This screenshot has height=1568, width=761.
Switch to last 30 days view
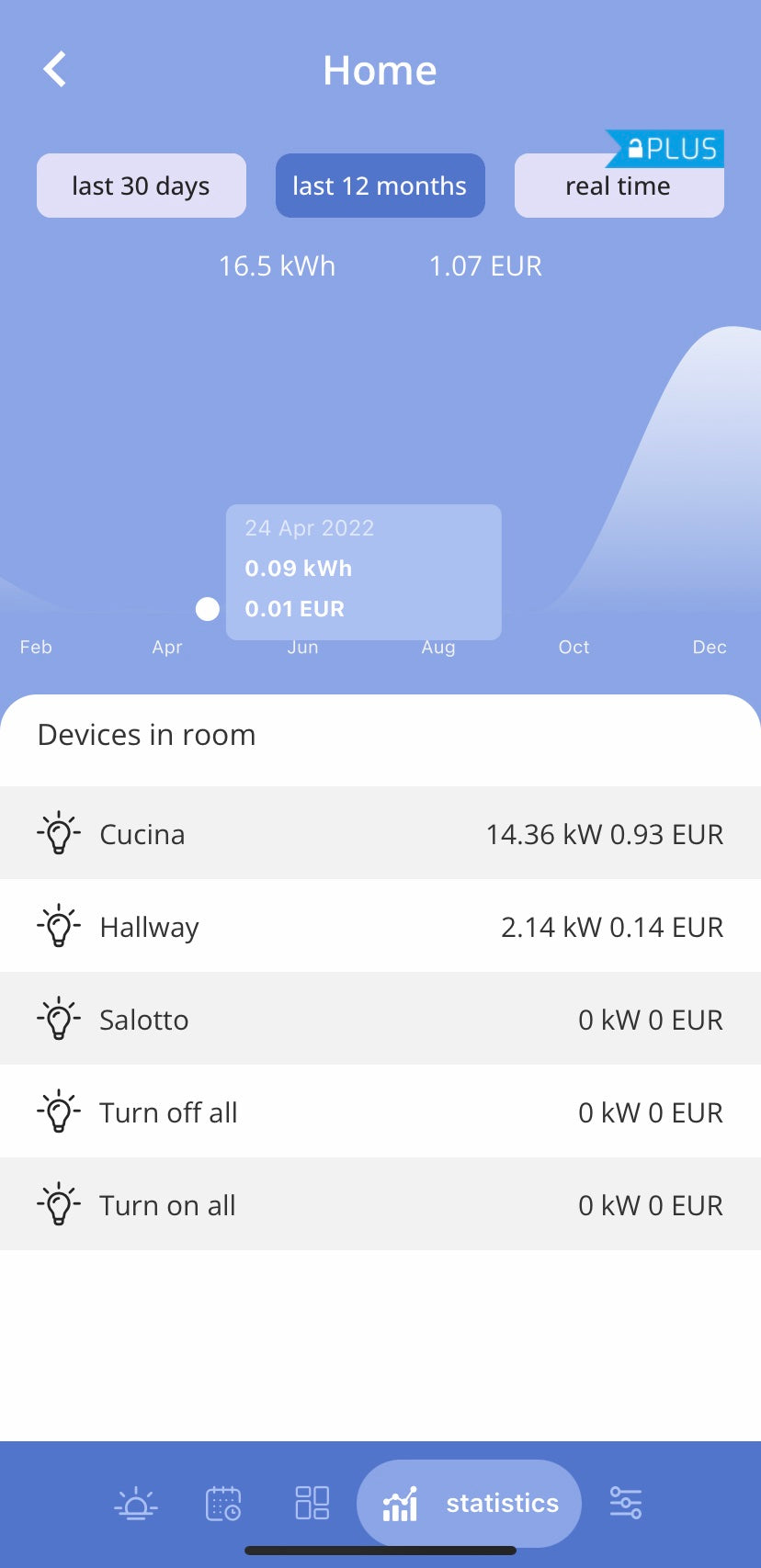142,186
